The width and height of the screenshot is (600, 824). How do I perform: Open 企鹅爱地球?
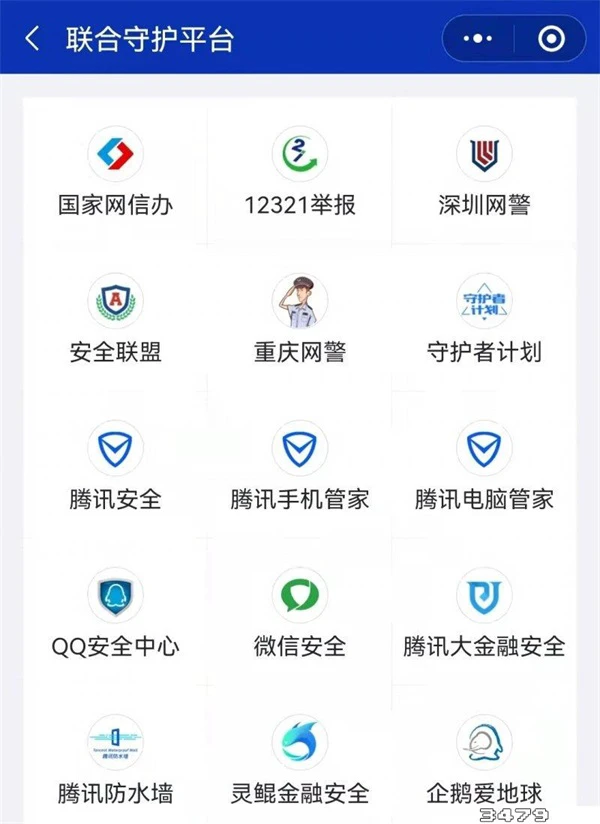click(x=484, y=760)
